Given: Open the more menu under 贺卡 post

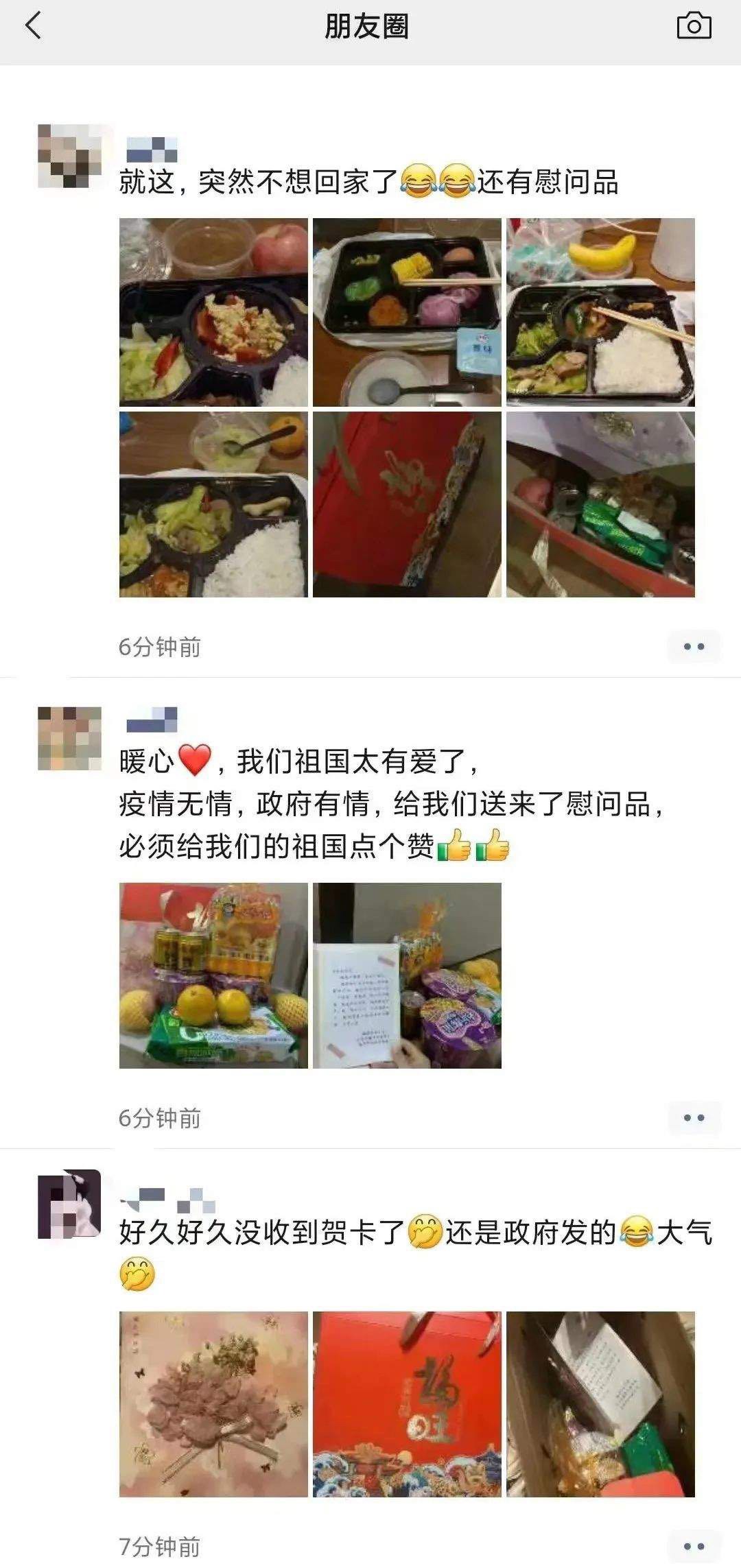Looking at the screenshot, I should [694, 1546].
